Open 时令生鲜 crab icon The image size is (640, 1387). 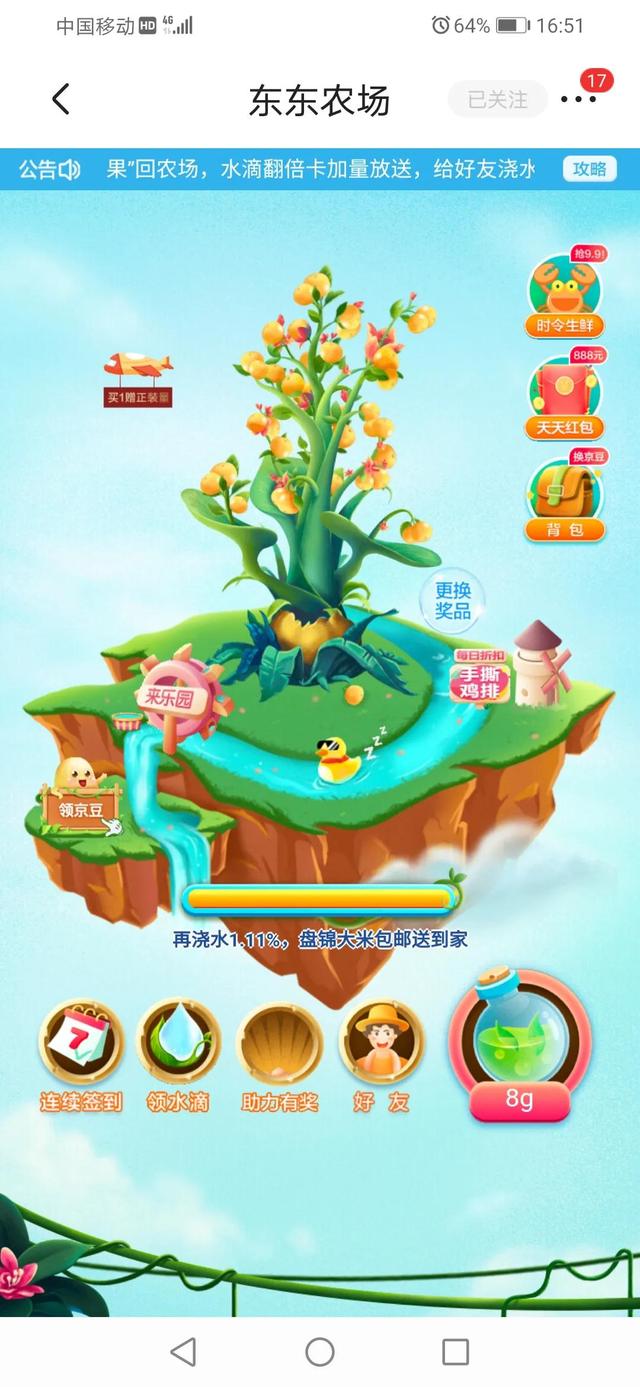[565, 293]
